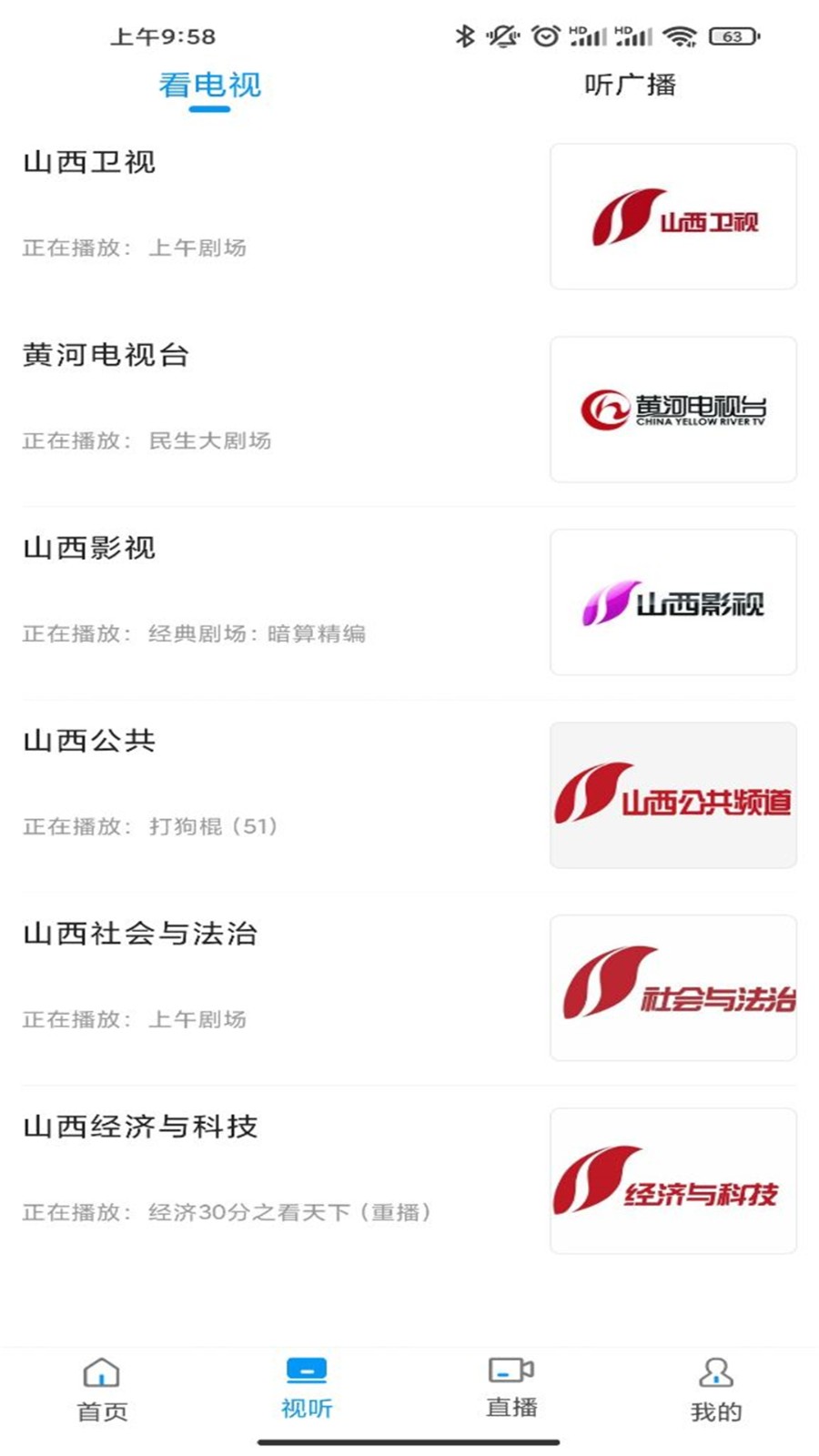Tap 黄河电视台 channel title text
Image resolution: width=819 pixels, height=1456 pixels.
(106, 355)
